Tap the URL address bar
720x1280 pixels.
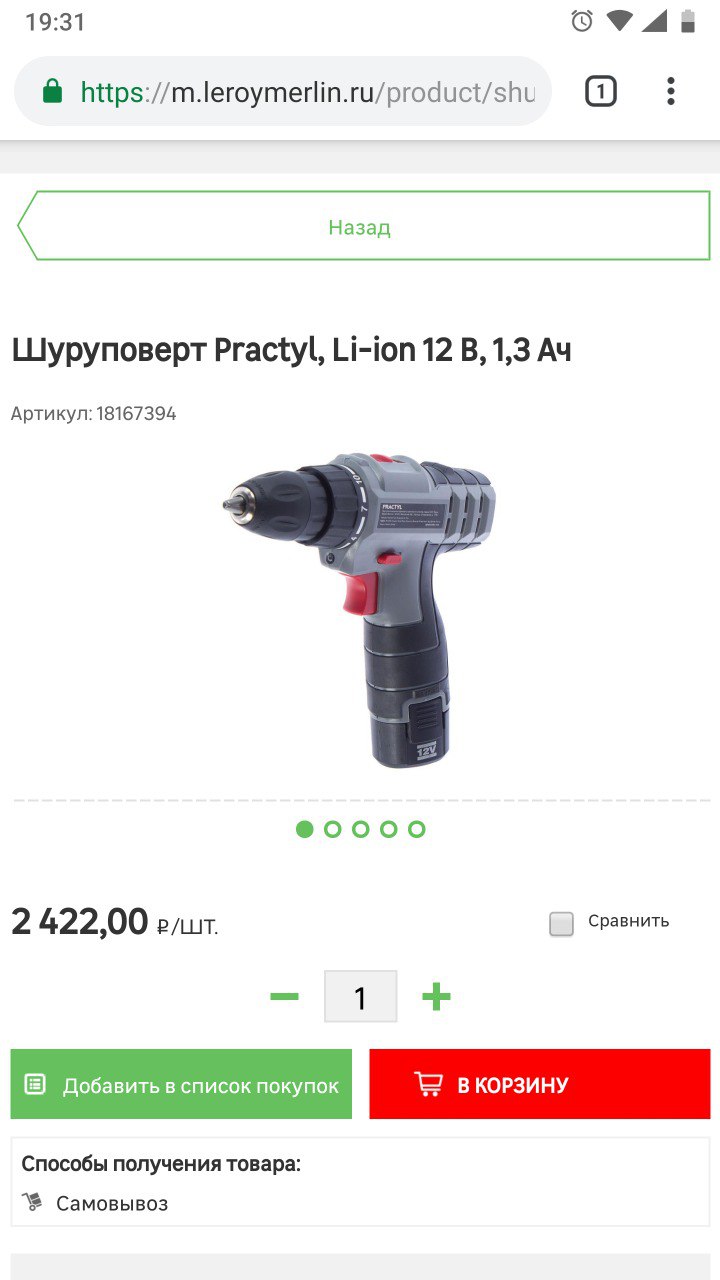tap(283, 92)
